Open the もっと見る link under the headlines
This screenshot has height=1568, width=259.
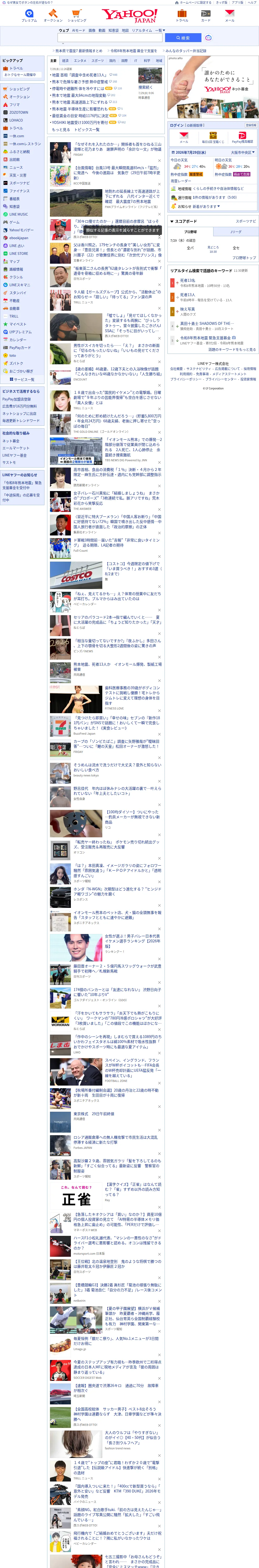point(61,130)
